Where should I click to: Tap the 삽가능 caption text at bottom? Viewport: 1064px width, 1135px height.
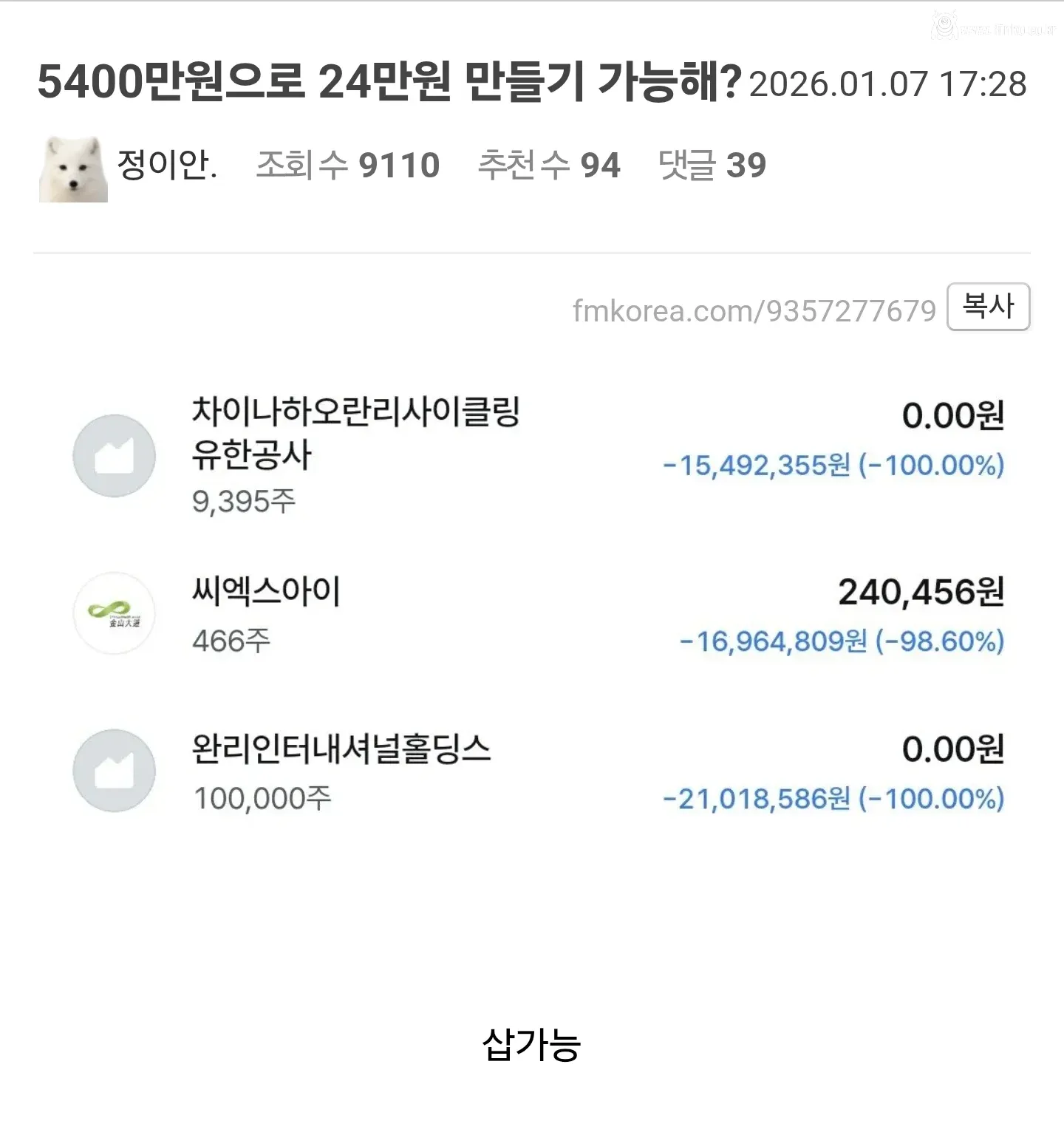[531, 1044]
